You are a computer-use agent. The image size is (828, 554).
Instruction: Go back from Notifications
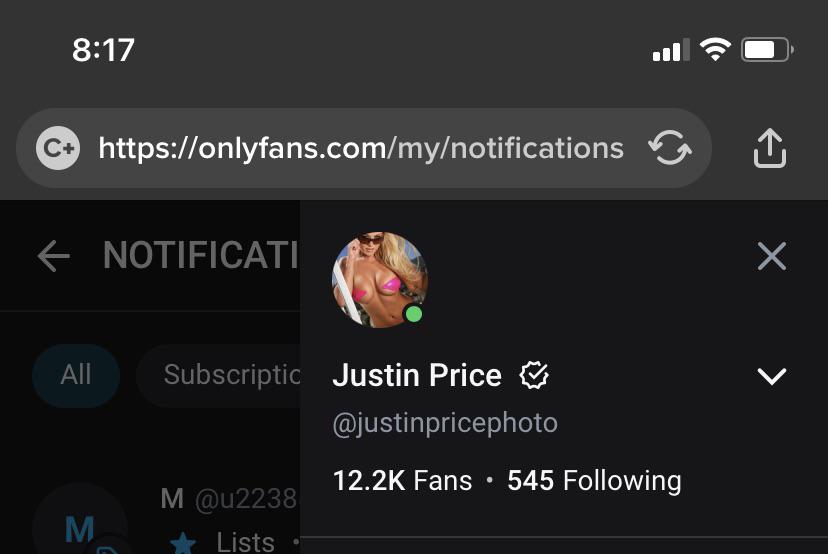pyautogui.click(x=54, y=257)
